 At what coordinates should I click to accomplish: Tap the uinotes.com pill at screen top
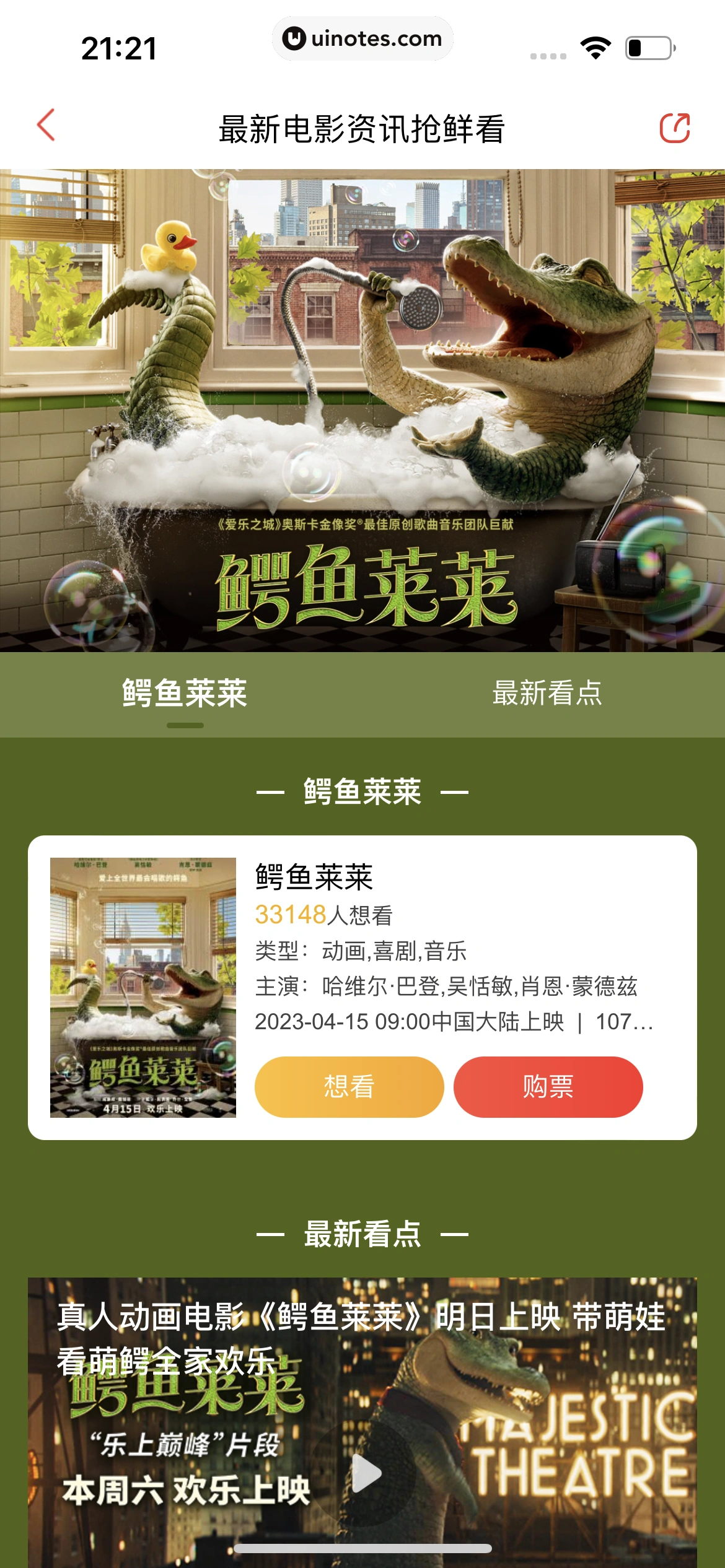coord(362,38)
